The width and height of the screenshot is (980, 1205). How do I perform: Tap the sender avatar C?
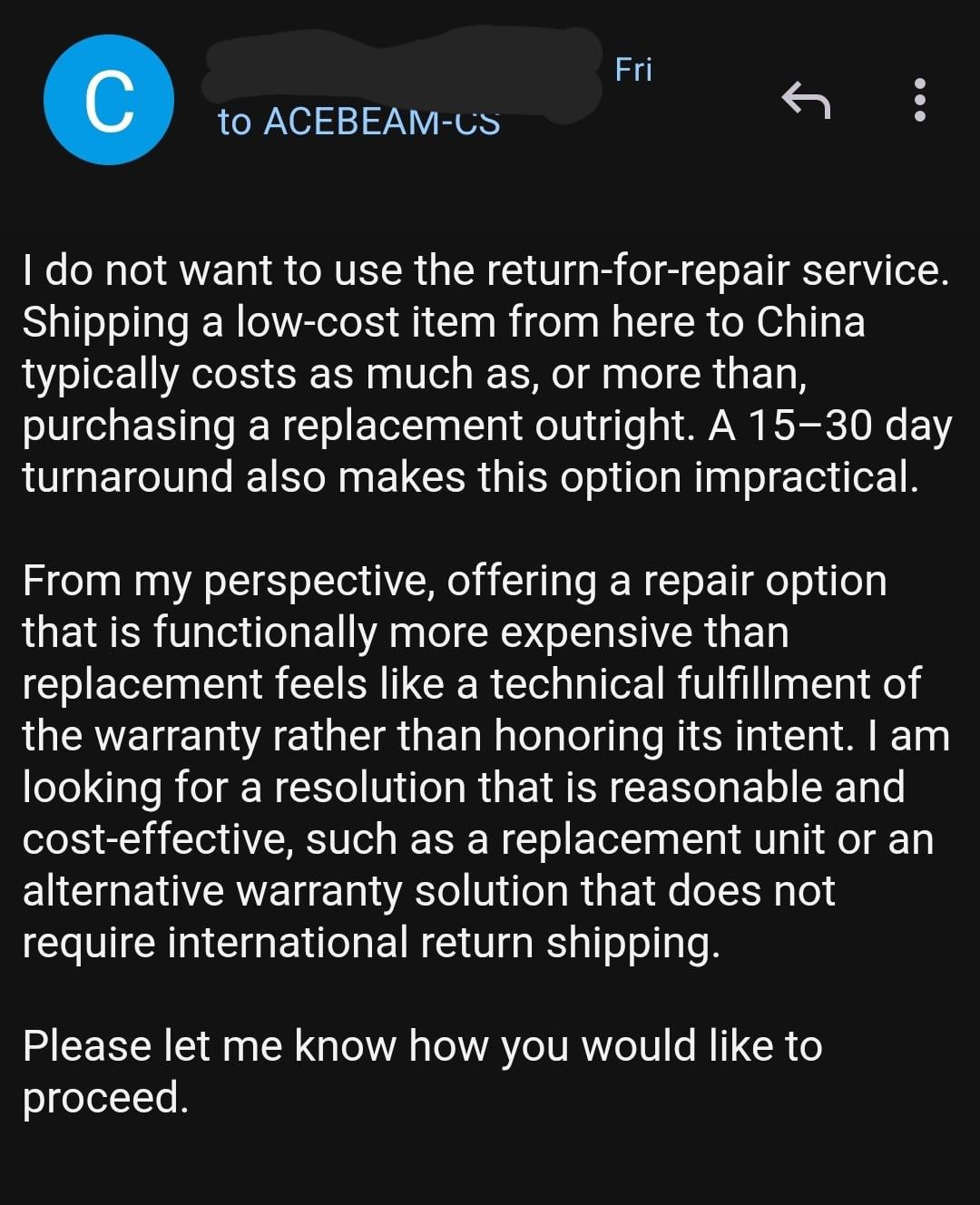tap(109, 100)
